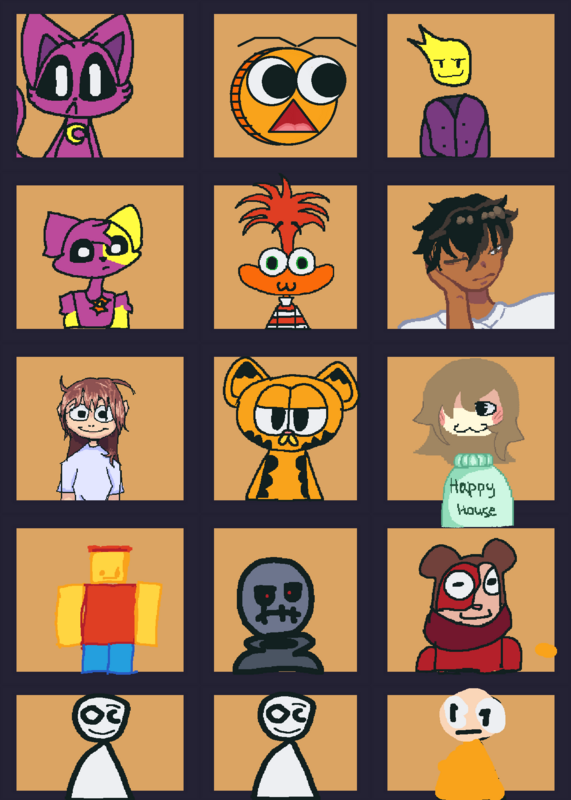Select the orange Garfield-style cat

click(285, 429)
